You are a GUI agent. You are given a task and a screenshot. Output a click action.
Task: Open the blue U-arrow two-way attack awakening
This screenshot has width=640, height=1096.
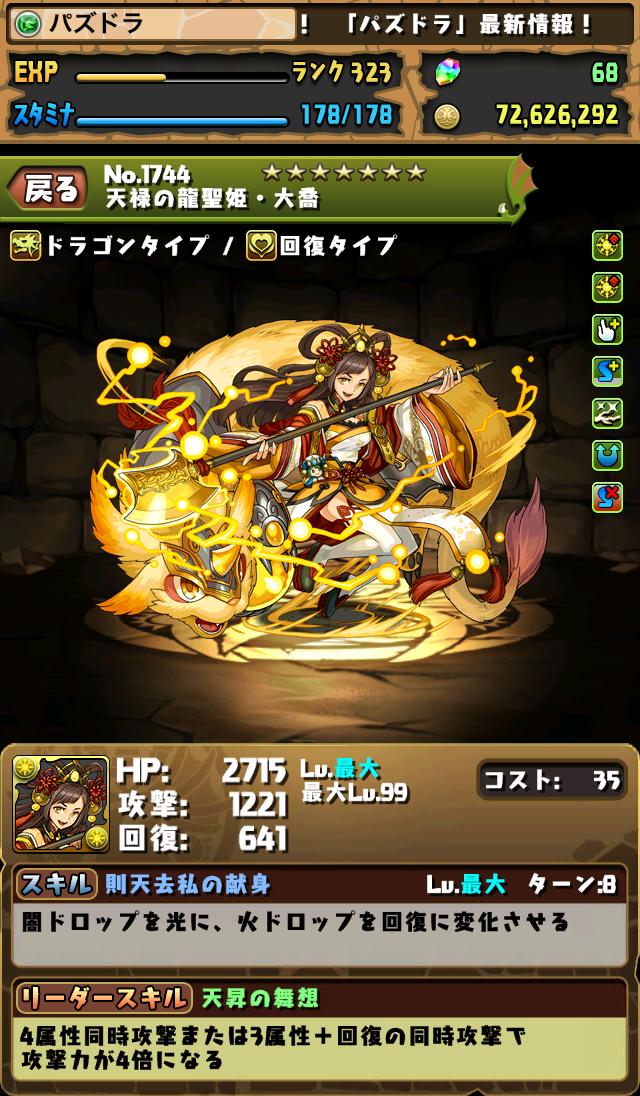coord(607,455)
